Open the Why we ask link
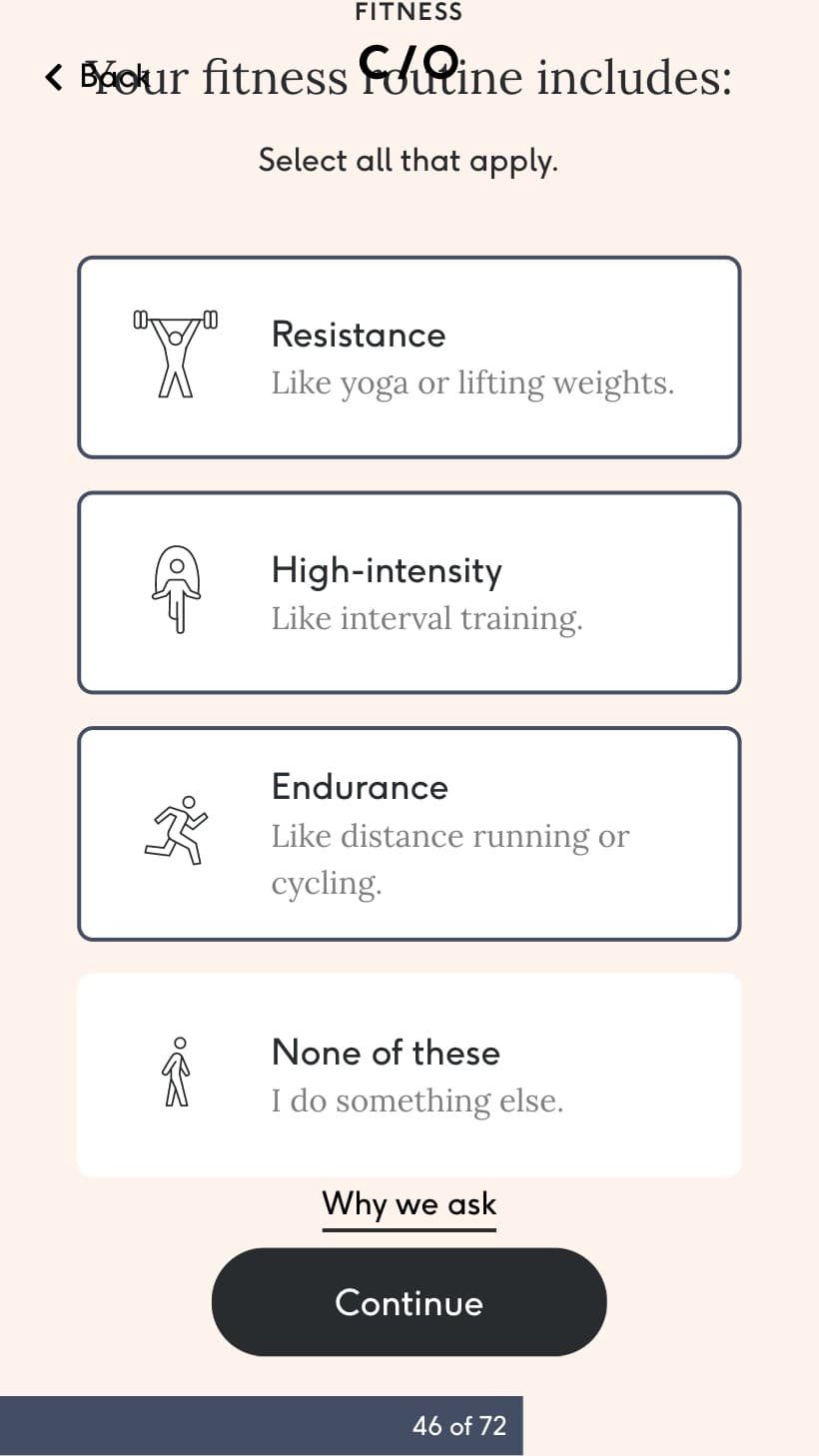The width and height of the screenshot is (819, 1456). (409, 1204)
